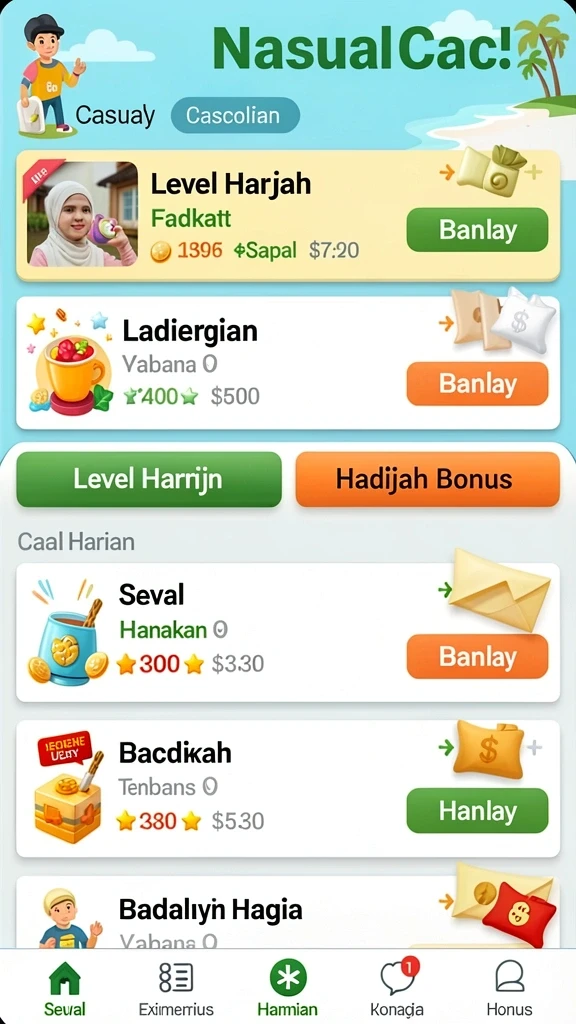
Task: Open the Ladiergian card
Action: [x=288, y=363]
